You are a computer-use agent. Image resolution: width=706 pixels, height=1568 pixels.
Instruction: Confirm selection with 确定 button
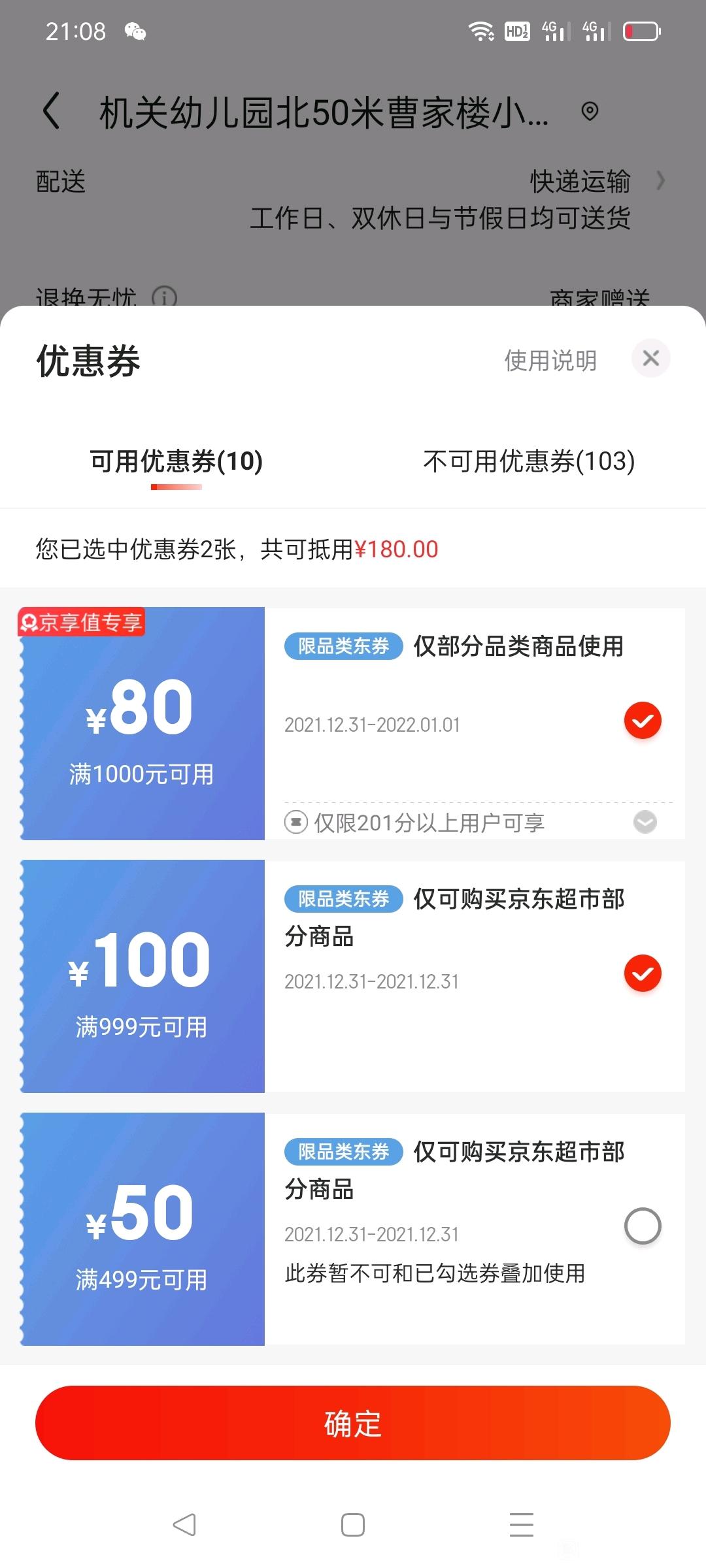(353, 1423)
